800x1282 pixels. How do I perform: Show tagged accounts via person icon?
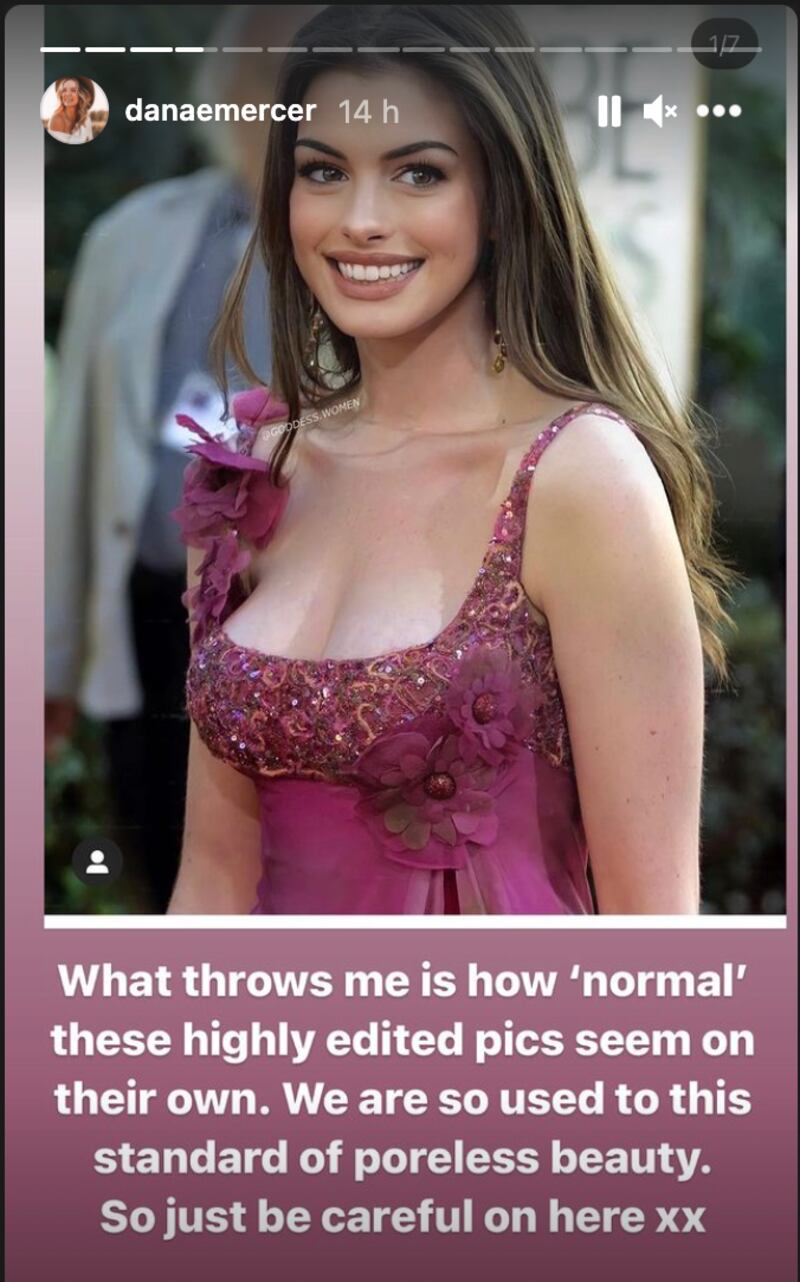click(97, 862)
